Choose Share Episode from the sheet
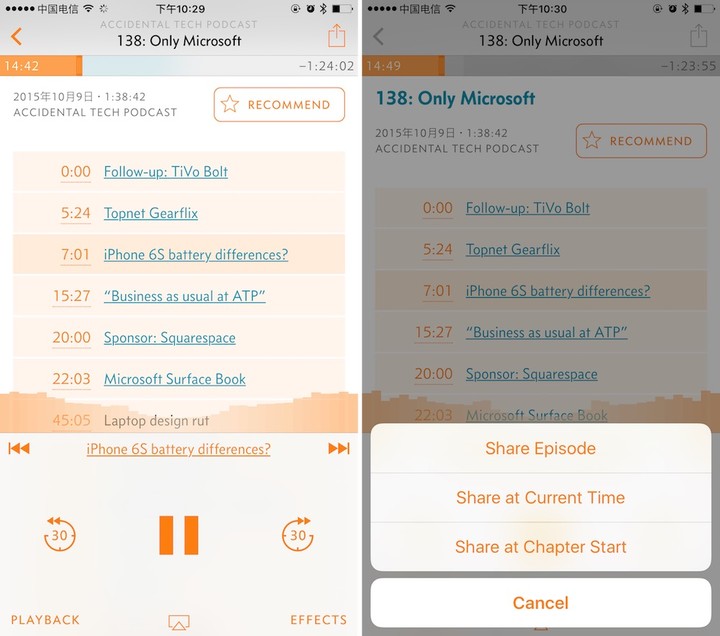 540,448
